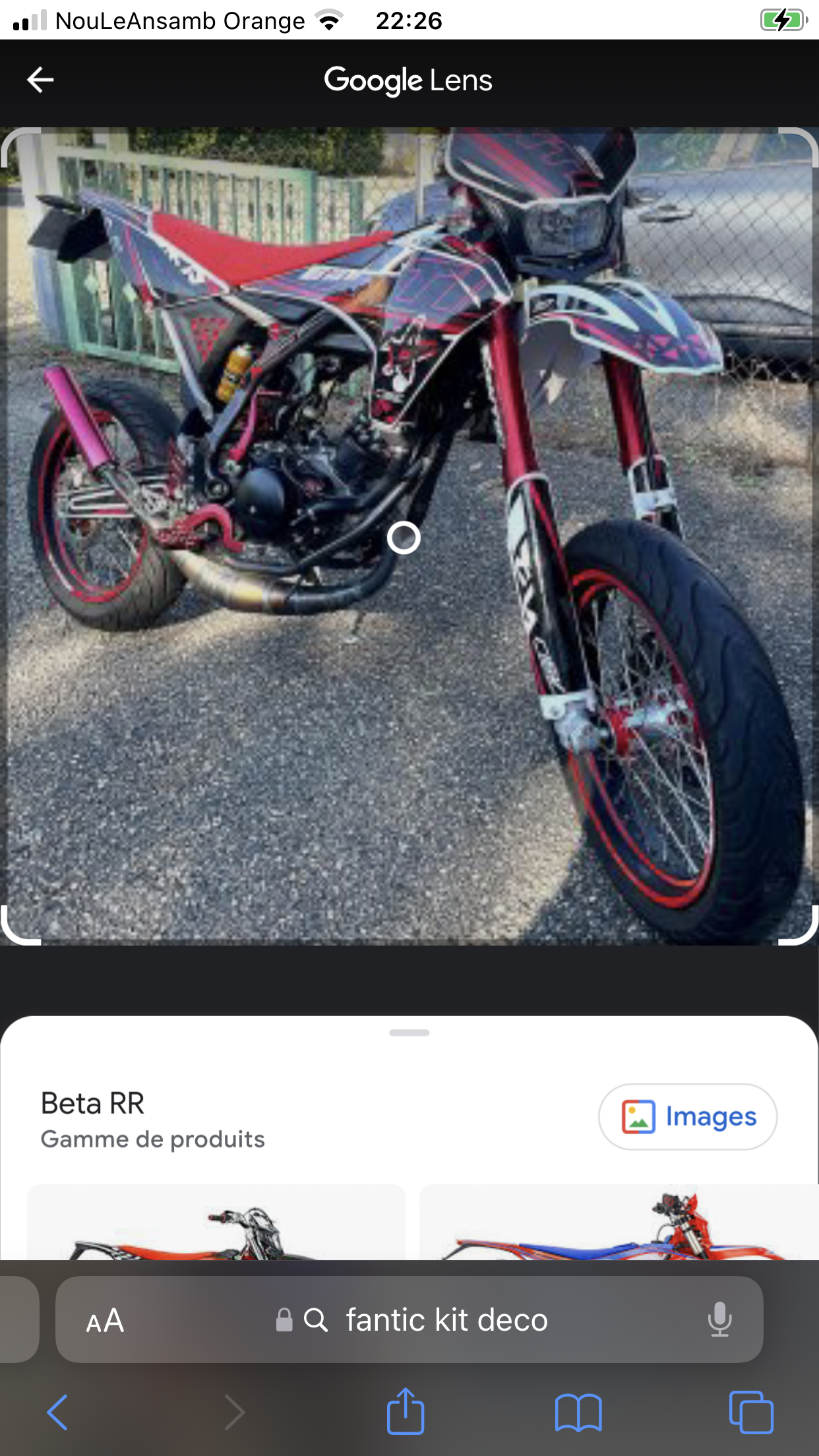The height and width of the screenshot is (1456, 819).
Task: Start voice search with the microphone
Action: 719,1320
